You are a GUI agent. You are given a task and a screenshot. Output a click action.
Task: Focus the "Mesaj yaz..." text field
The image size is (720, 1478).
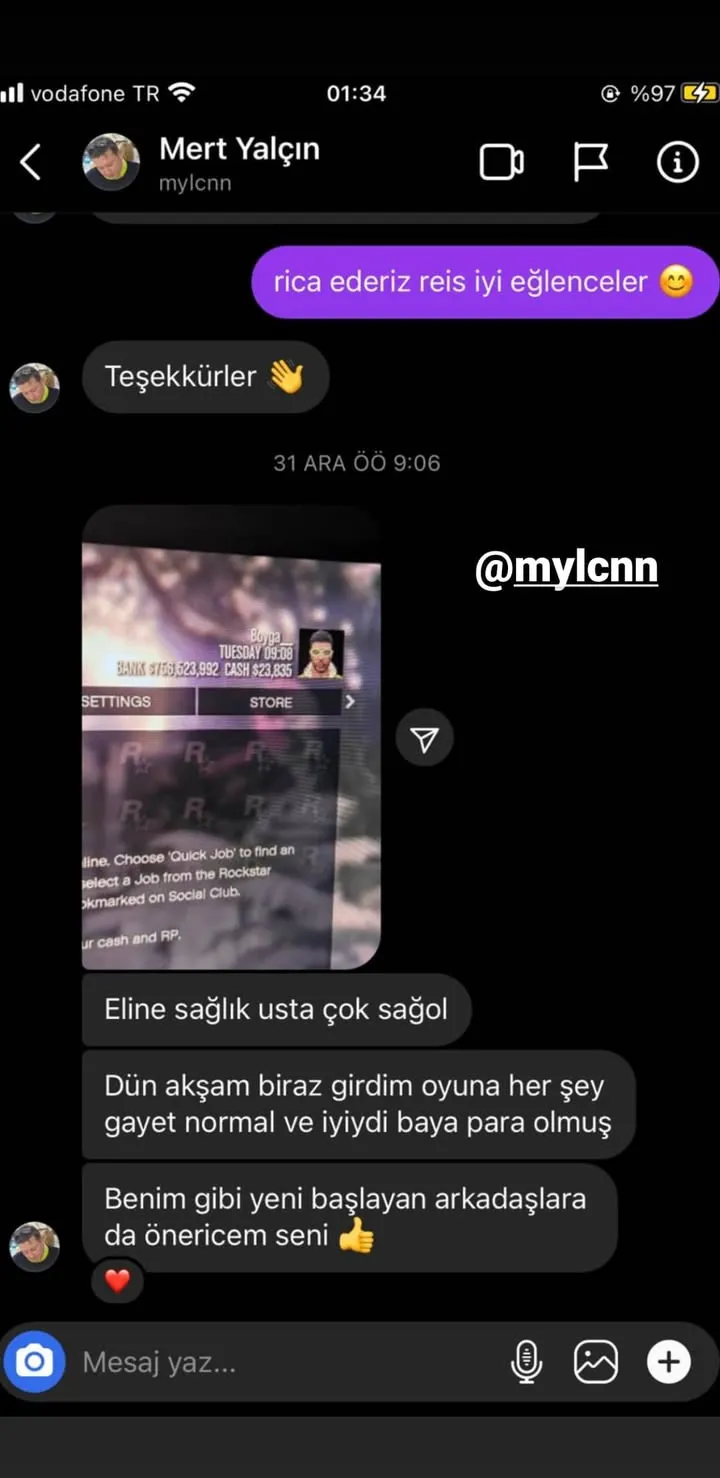click(x=280, y=1362)
